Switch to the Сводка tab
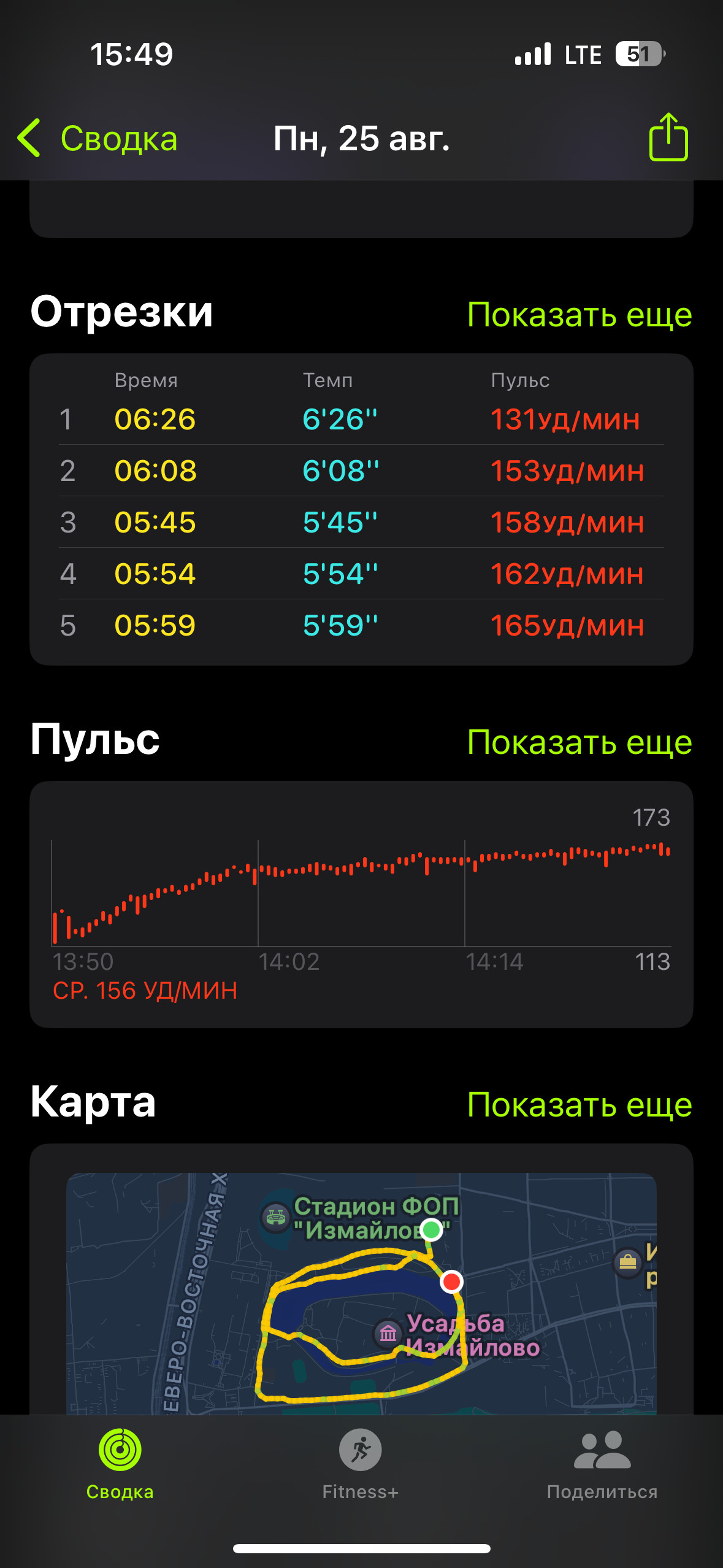This screenshot has height=1568, width=723. pos(120,1464)
